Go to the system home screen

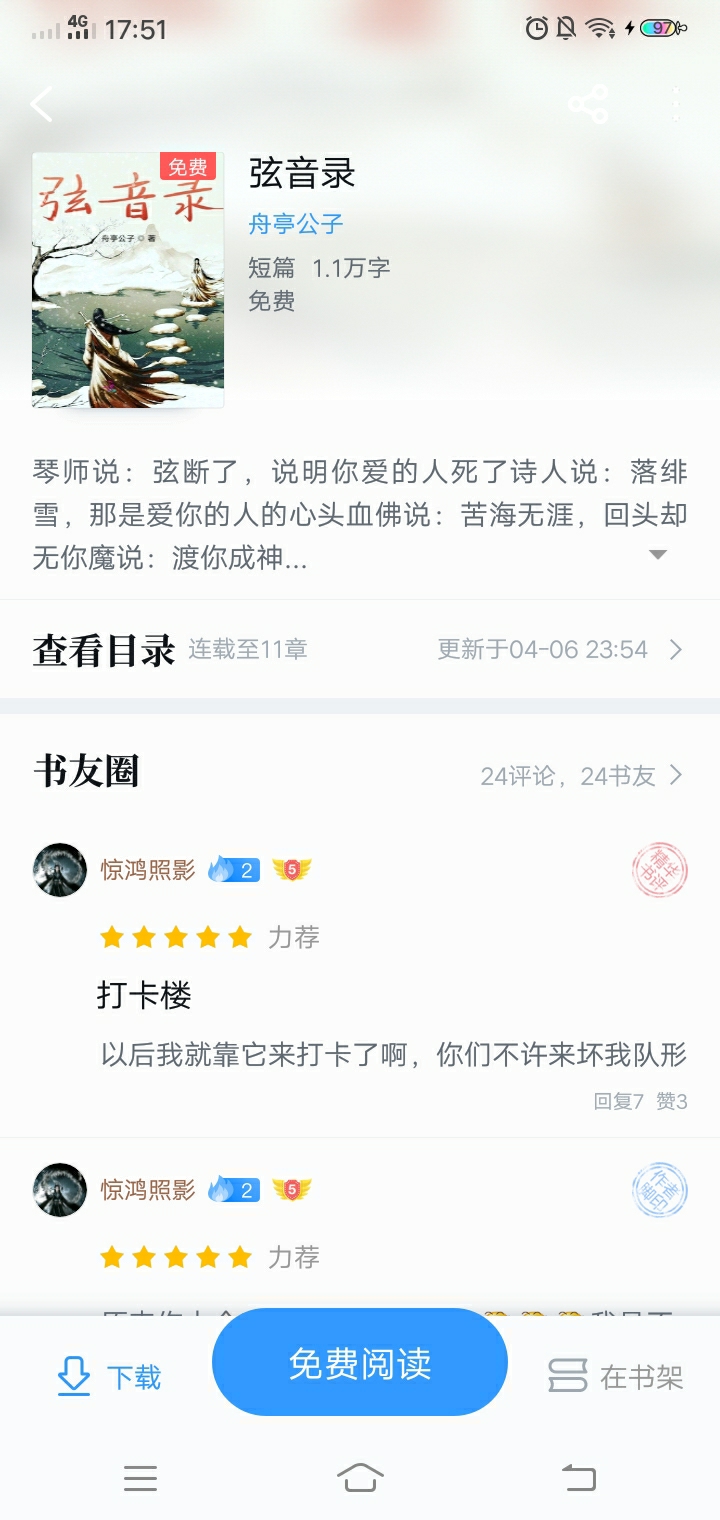360,1477
